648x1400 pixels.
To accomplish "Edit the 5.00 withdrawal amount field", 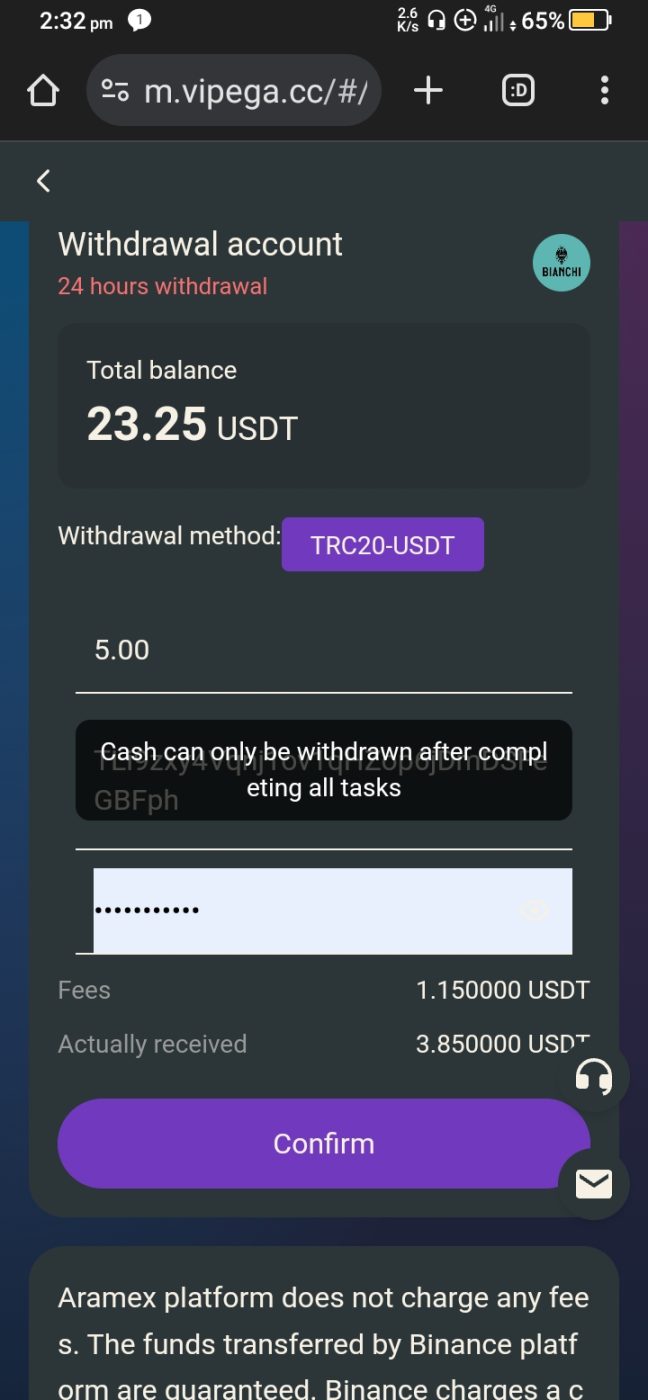I will tap(323, 650).
